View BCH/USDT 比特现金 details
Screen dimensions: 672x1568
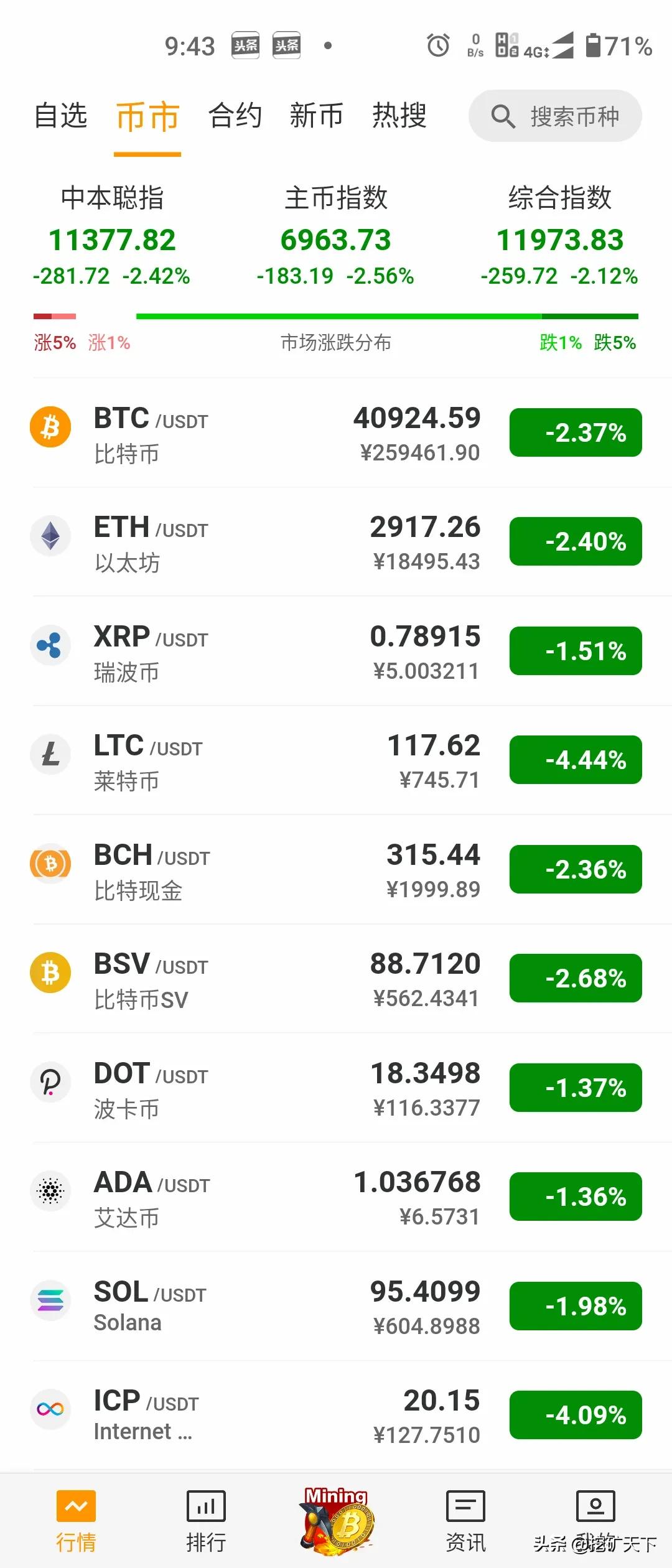coord(249,870)
